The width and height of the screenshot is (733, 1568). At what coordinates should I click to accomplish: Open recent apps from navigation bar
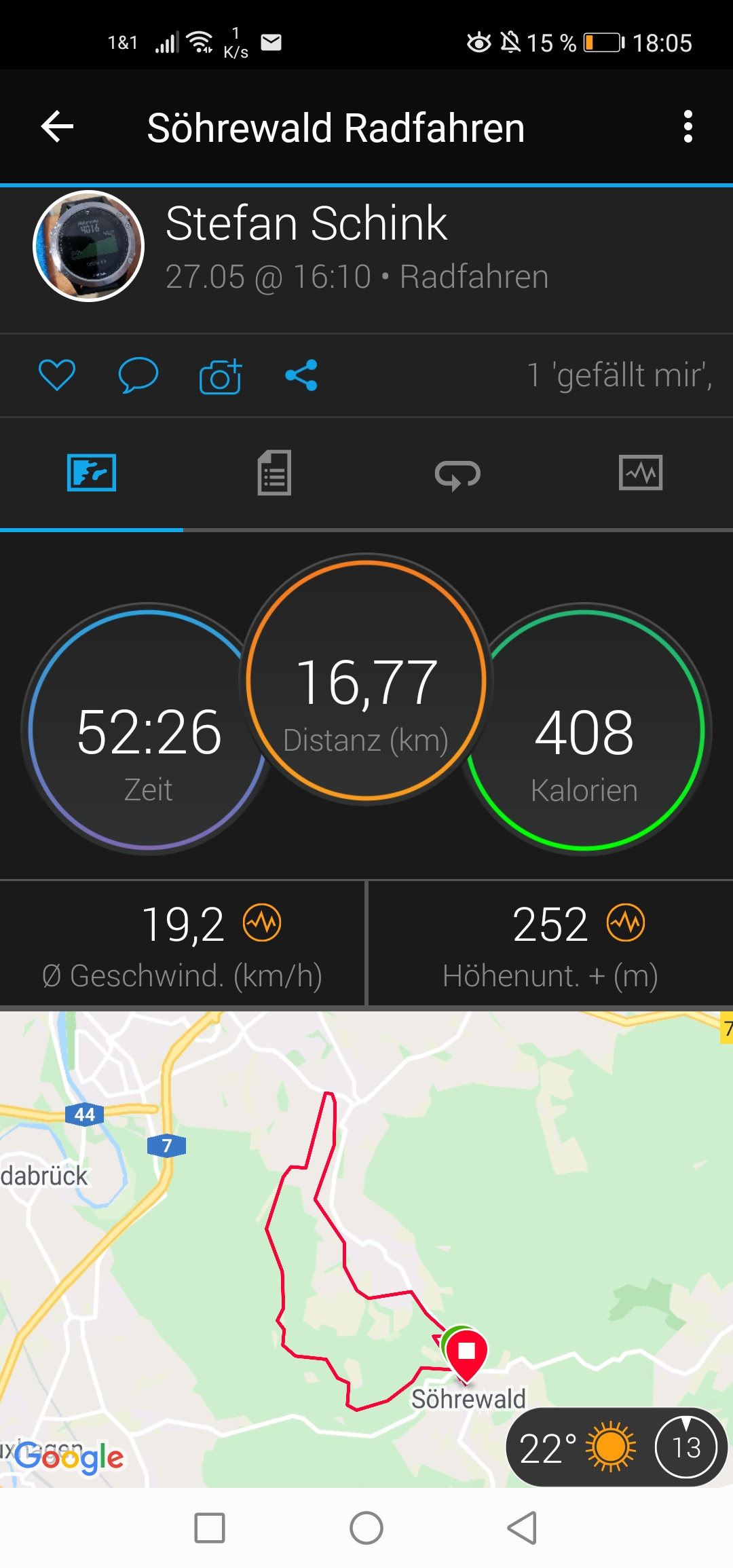coord(210,1529)
